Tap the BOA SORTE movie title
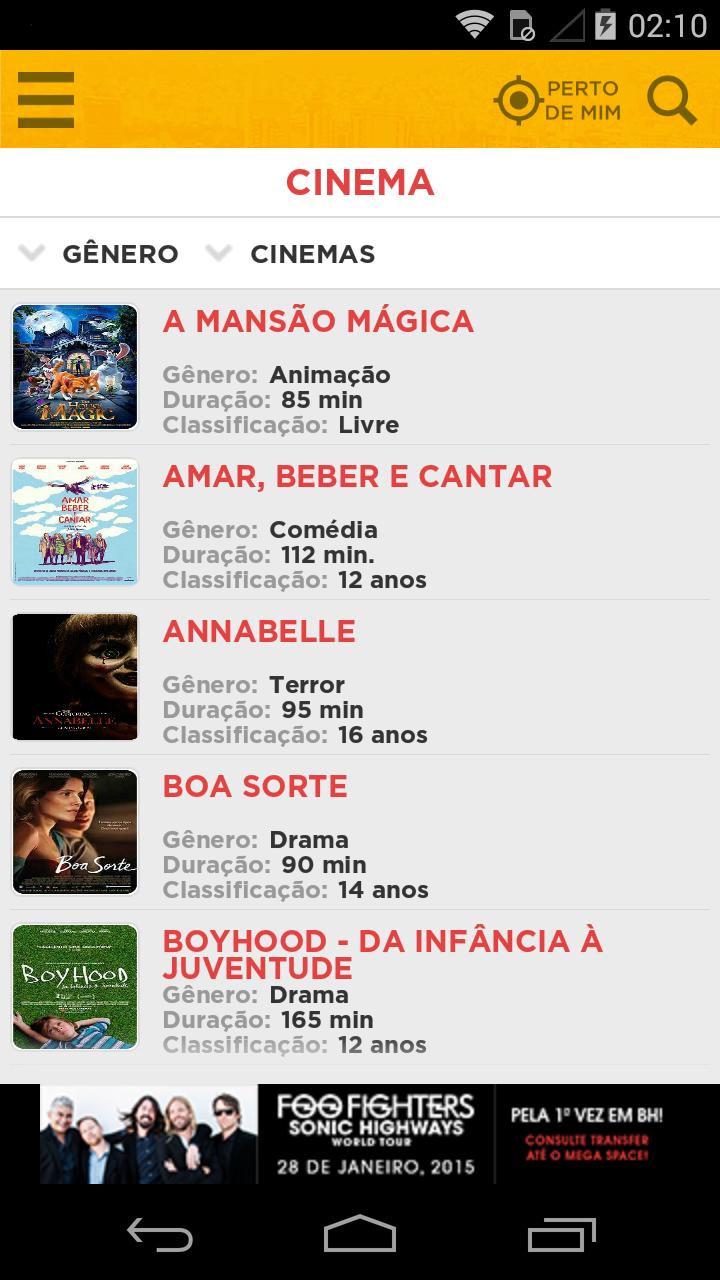This screenshot has width=720, height=1280. (255, 787)
